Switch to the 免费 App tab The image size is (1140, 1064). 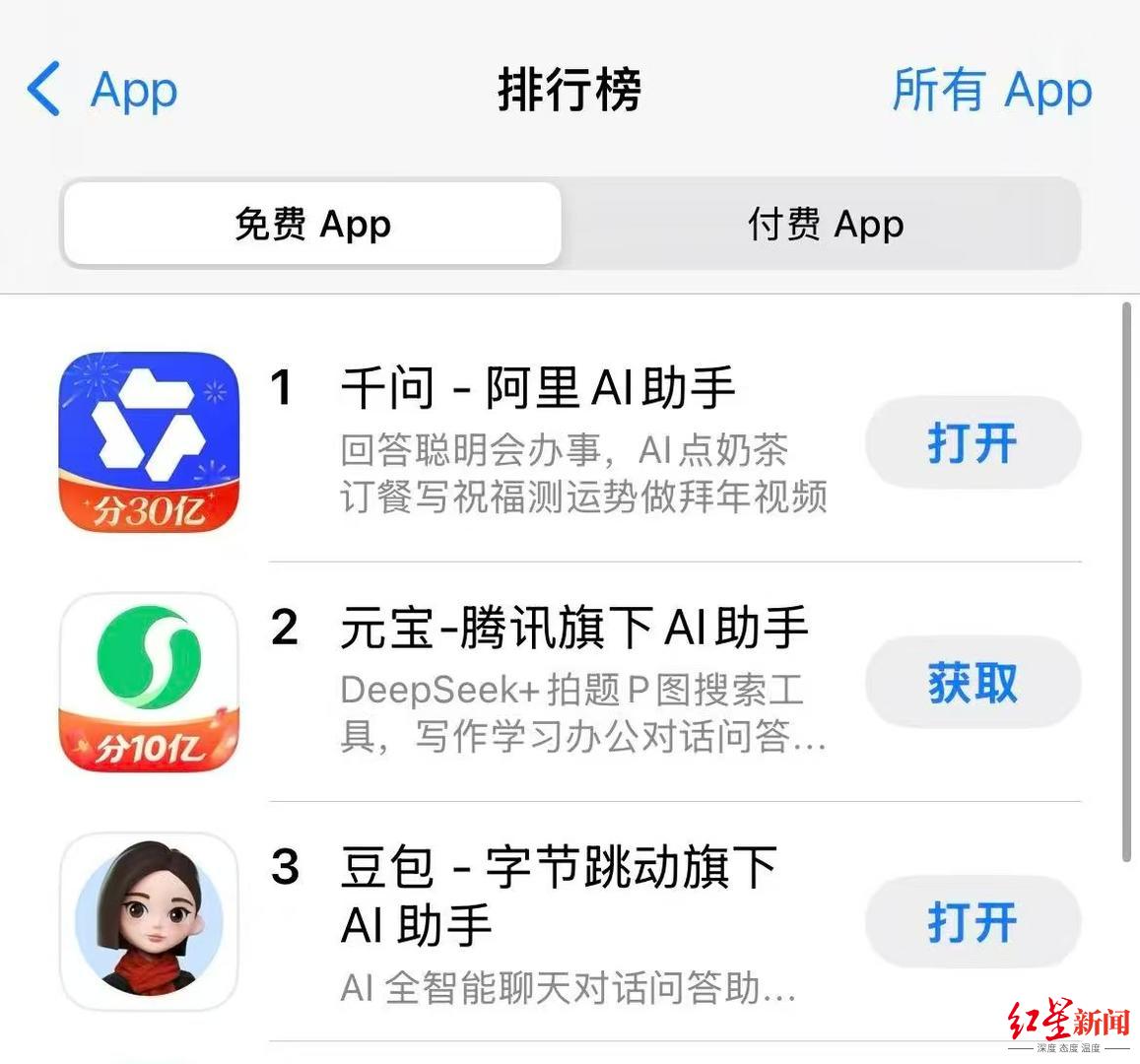[312, 224]
